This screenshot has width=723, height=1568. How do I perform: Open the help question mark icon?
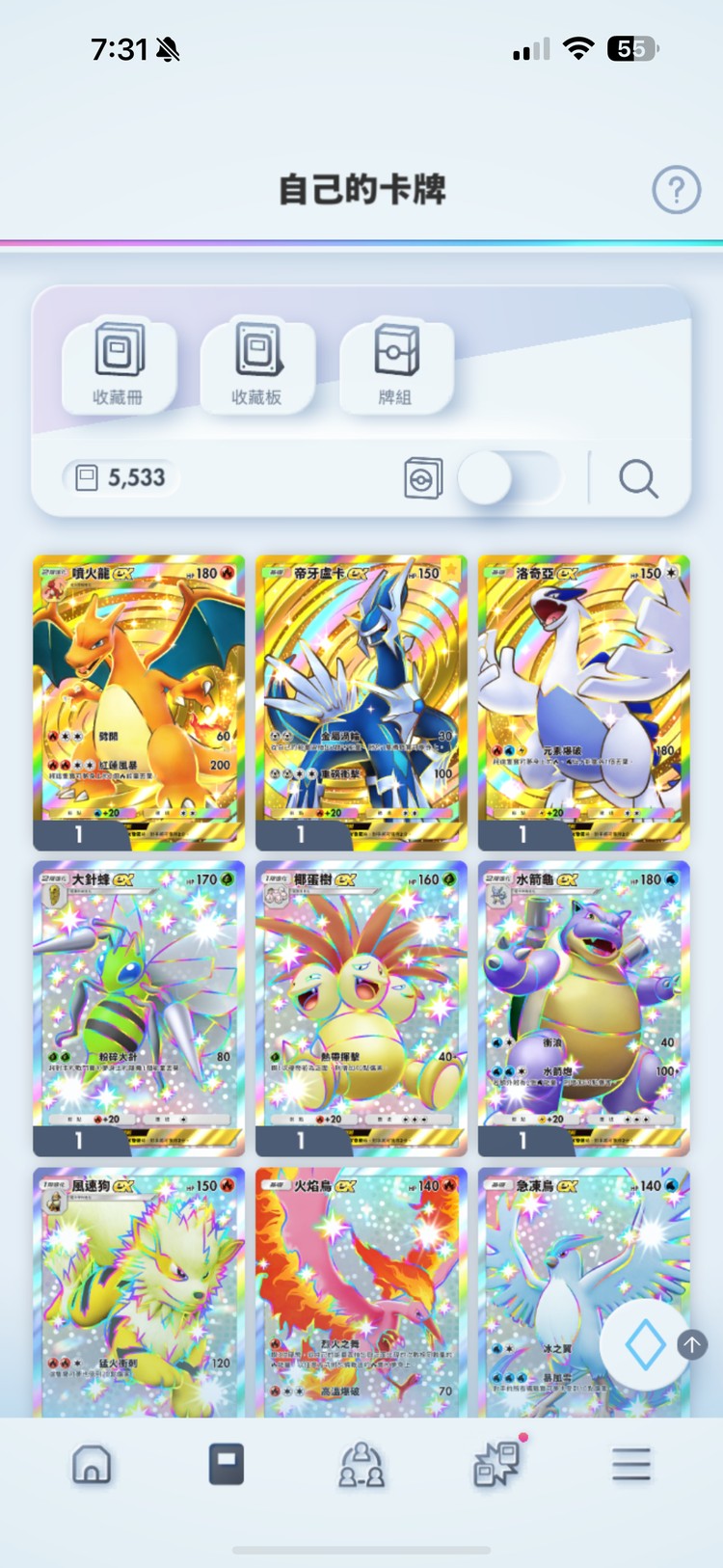[x=676, y=190]
